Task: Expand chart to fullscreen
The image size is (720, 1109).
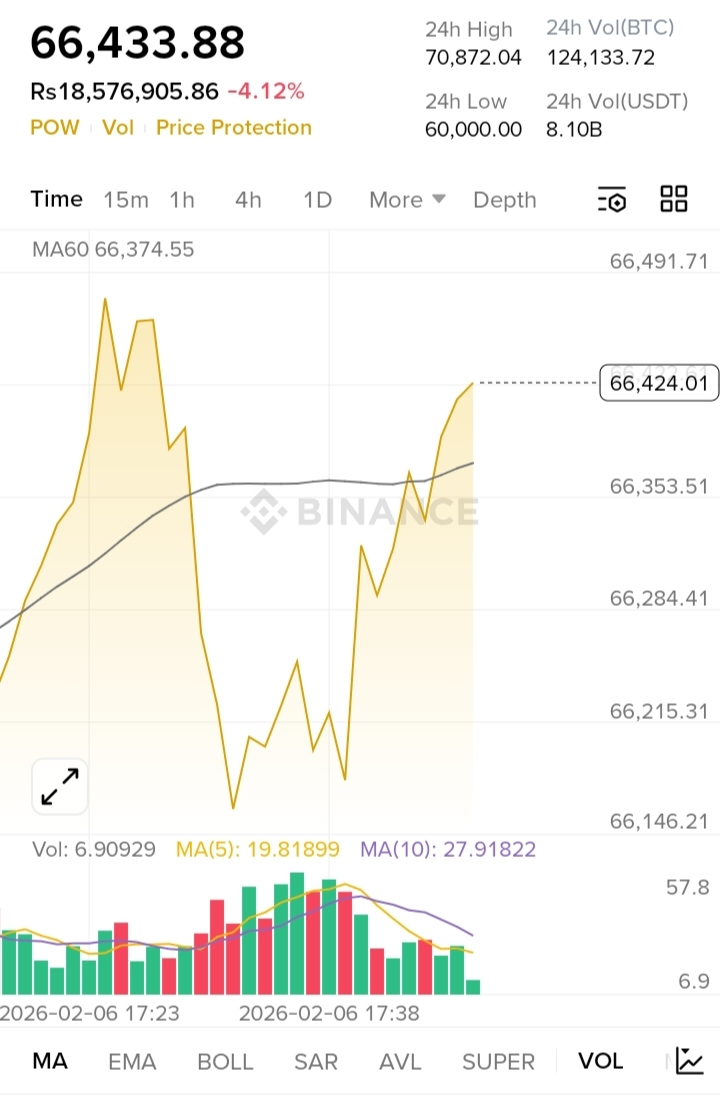Action: click(60, 786)
